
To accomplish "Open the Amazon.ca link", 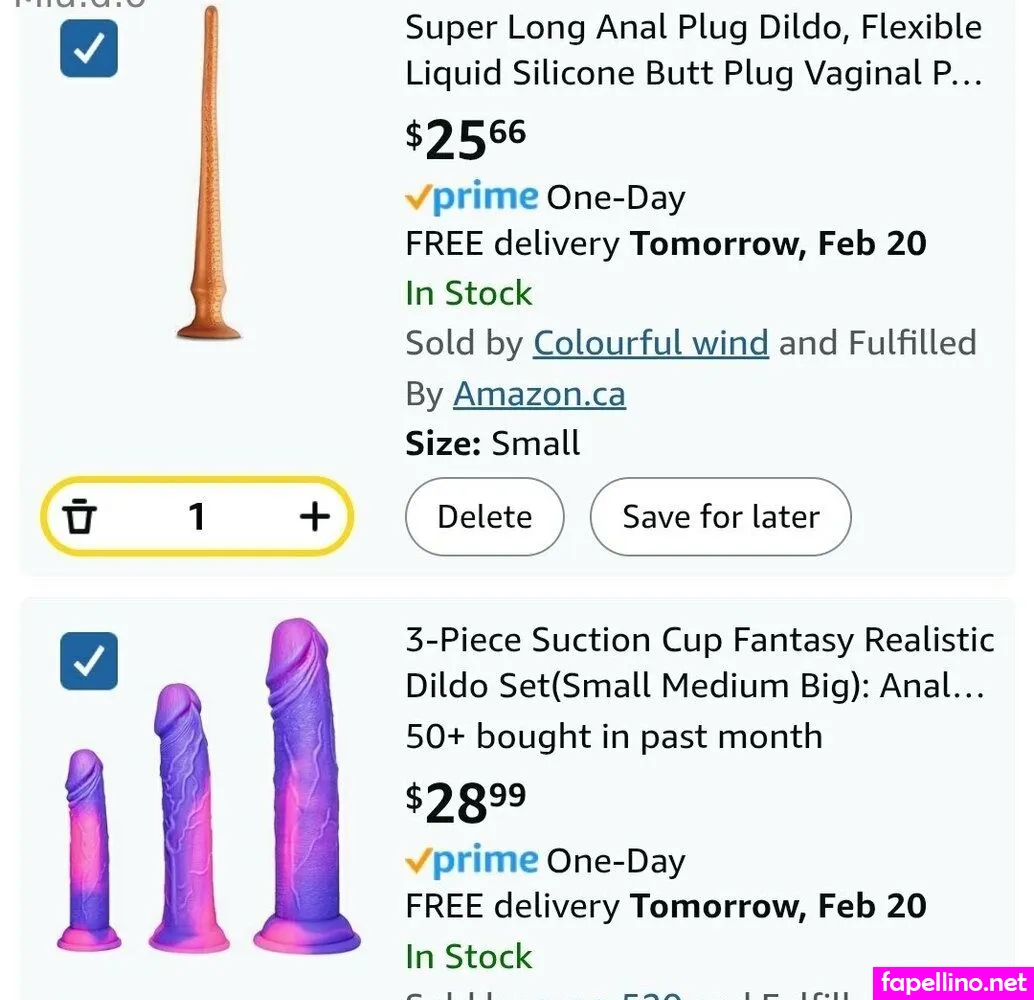I will pyautogui.click(x=539, y=394).
